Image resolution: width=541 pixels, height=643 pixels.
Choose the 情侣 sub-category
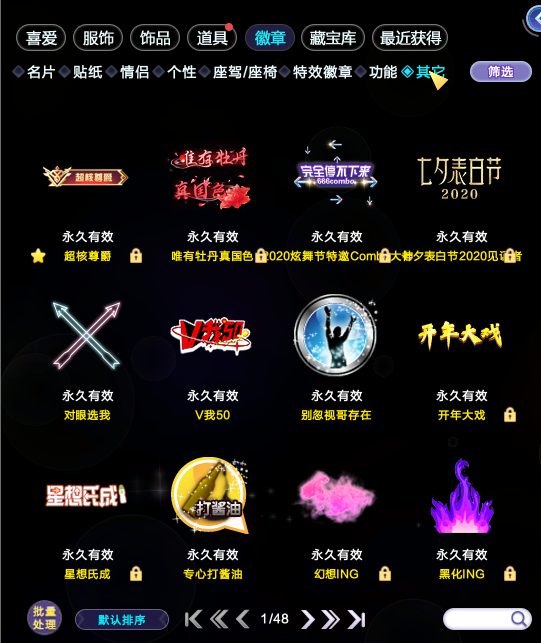(134, 72)
